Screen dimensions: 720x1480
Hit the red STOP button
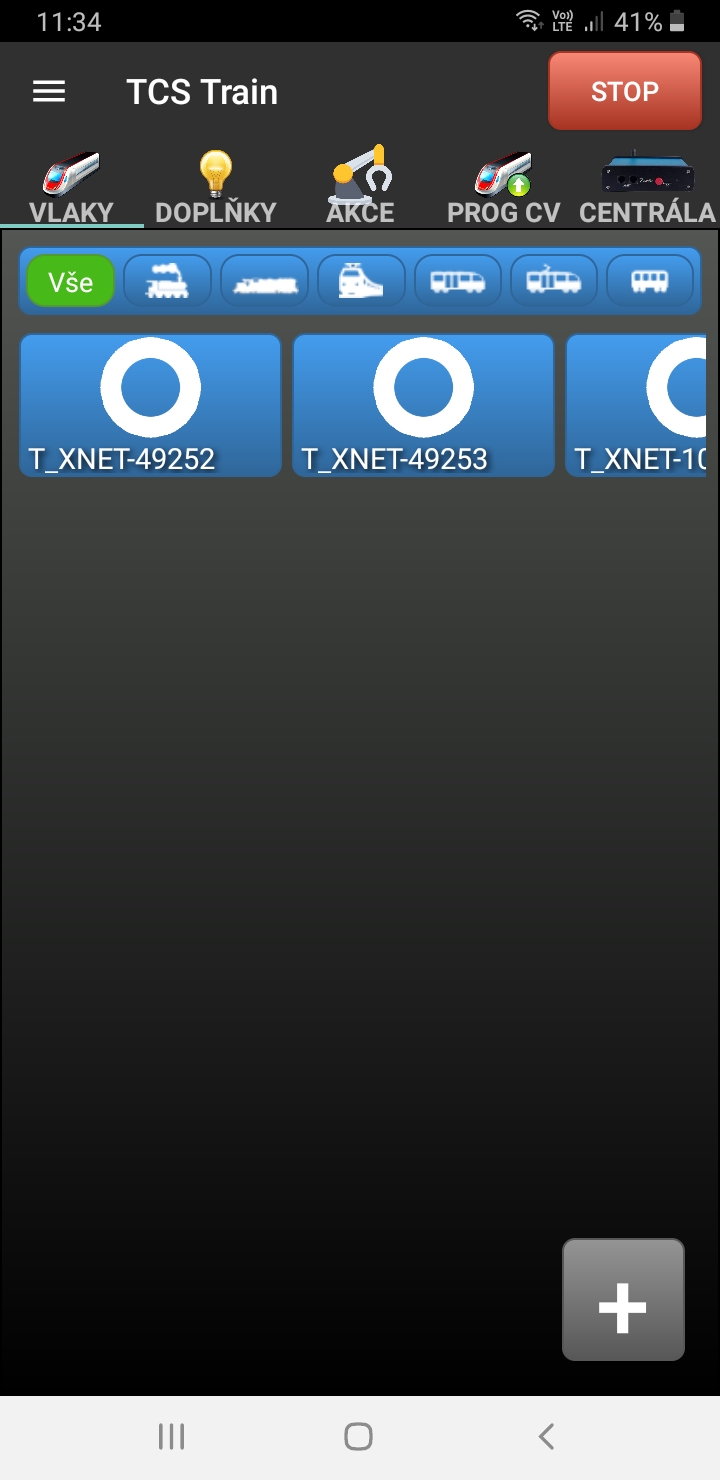pyautogui.click(x=625, y=91)
